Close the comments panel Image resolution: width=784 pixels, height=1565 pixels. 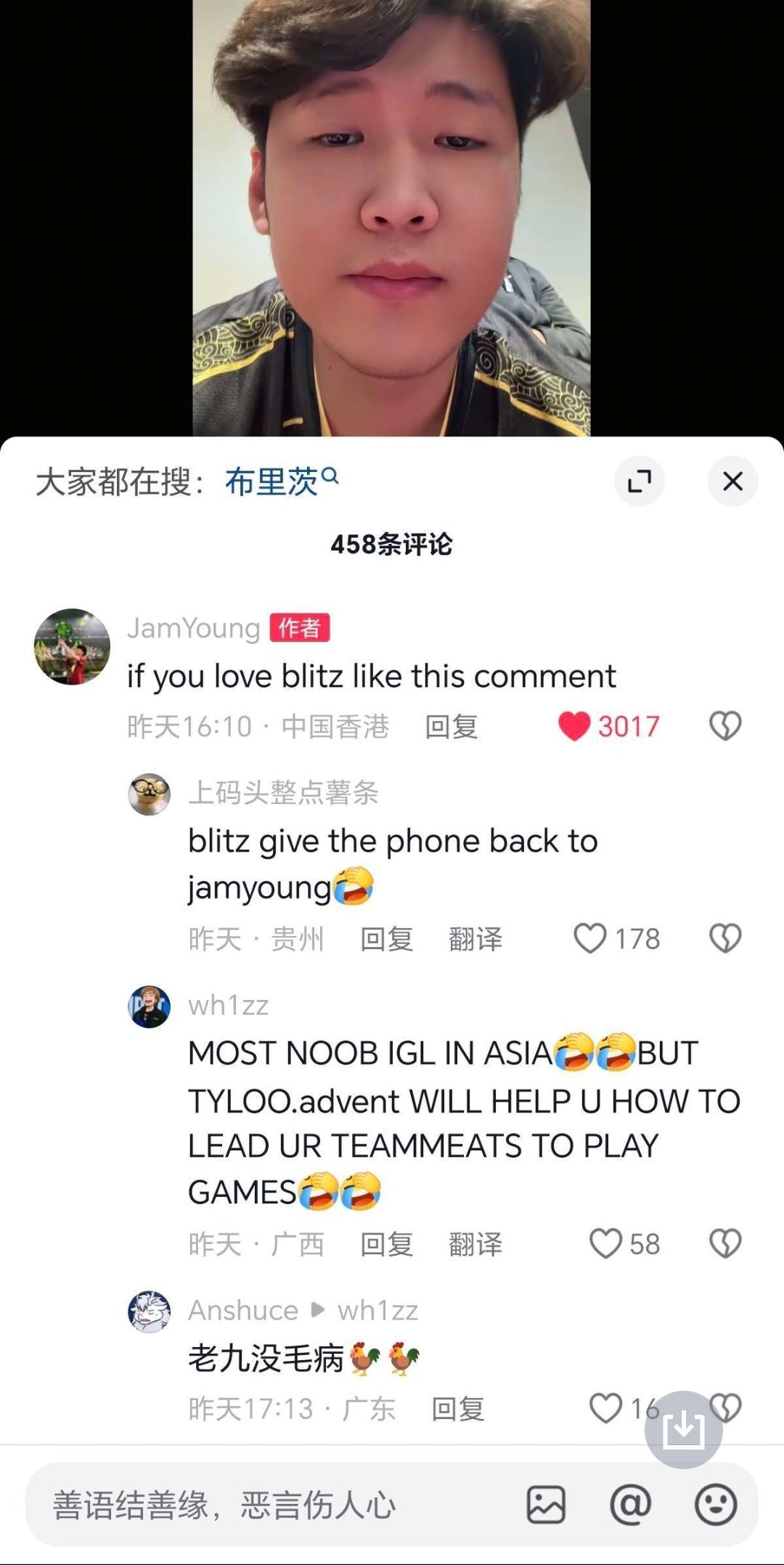732,481
